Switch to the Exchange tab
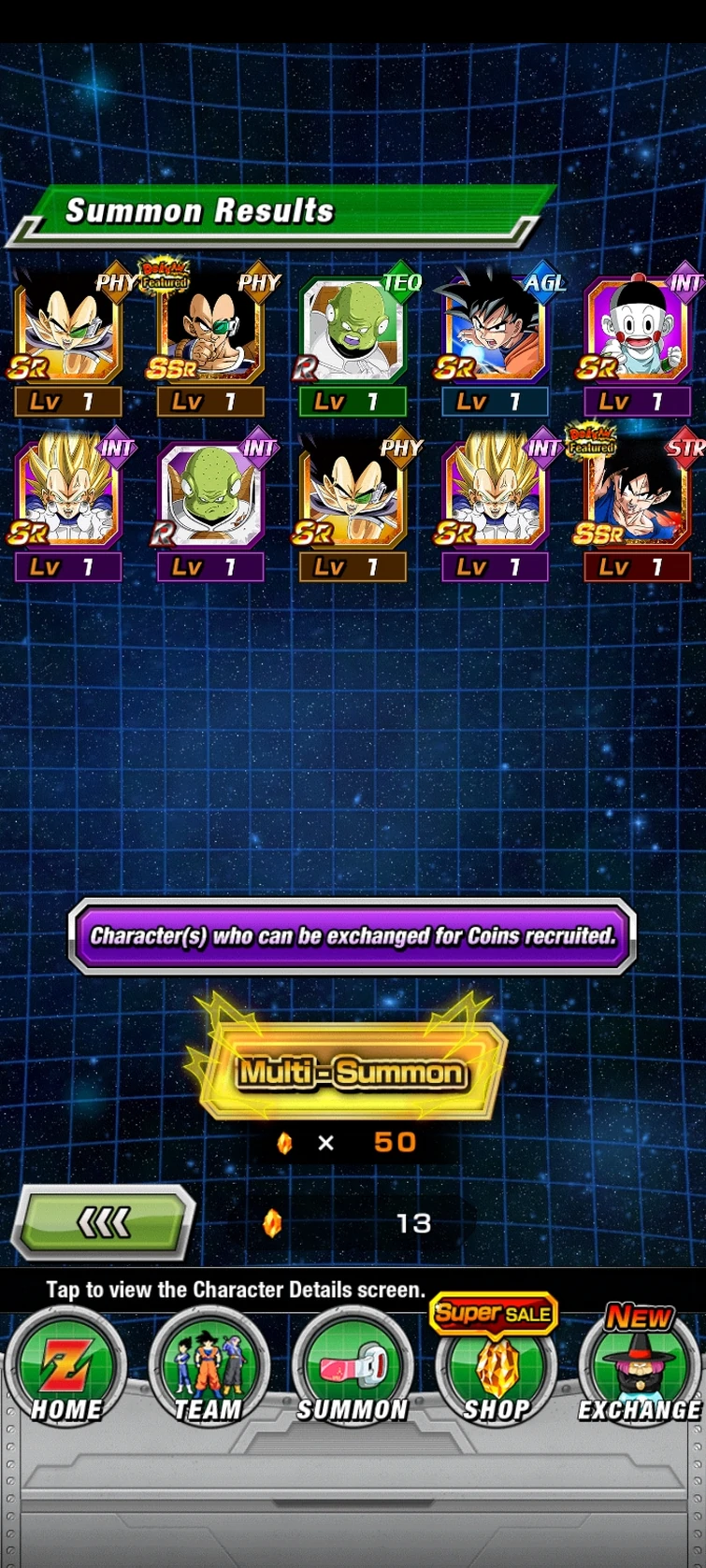The image size is (706, 1568). pyautogui.click(x=640, y=1368)
